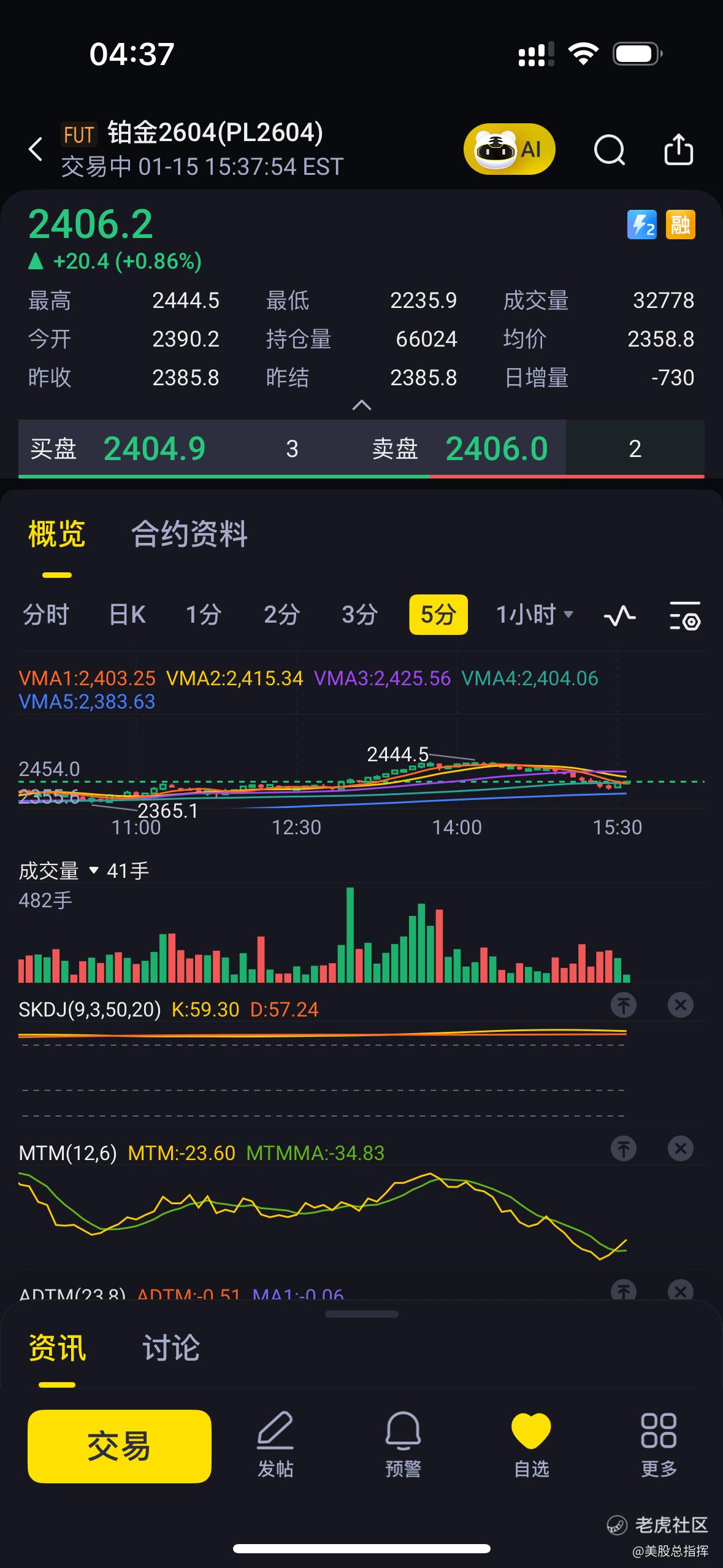Switch to the 讨论 tab

(171, 1348)
